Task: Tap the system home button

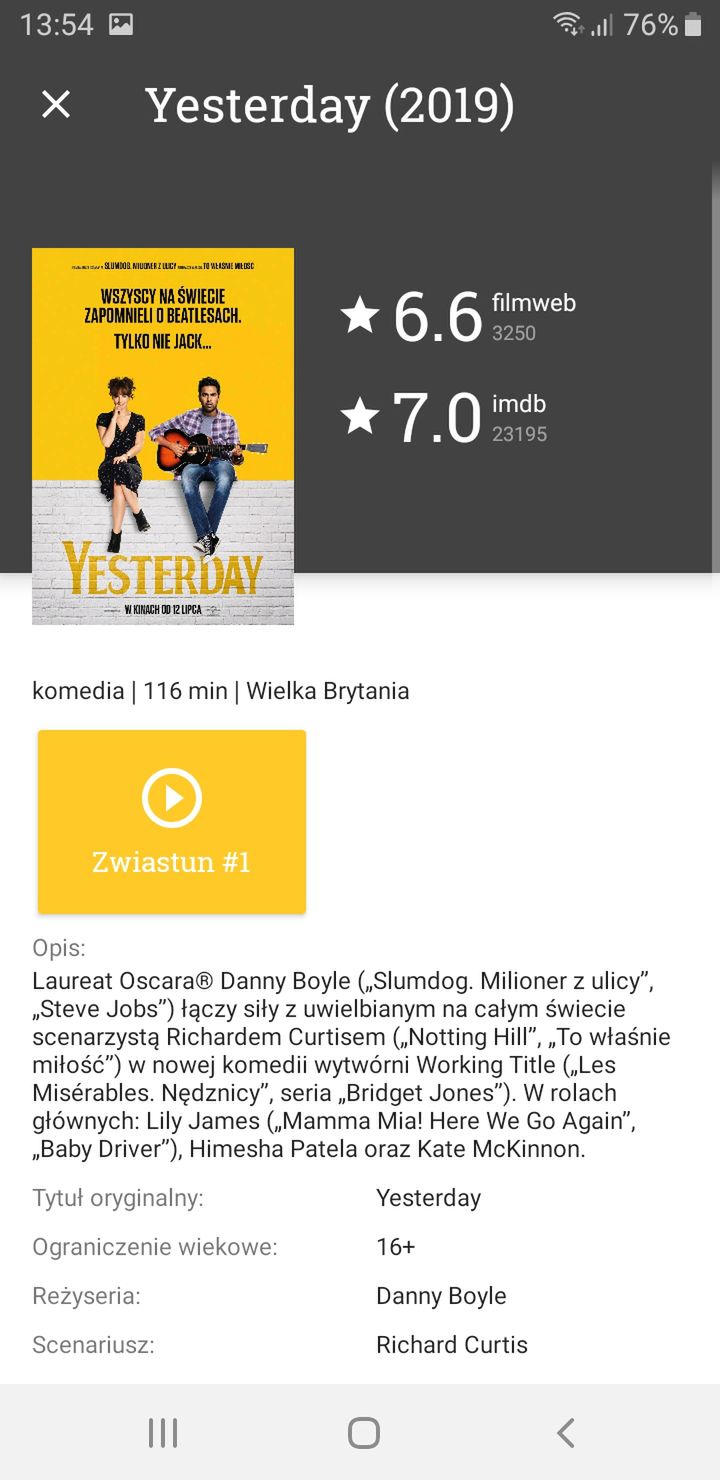Action: click(363, 1432)
